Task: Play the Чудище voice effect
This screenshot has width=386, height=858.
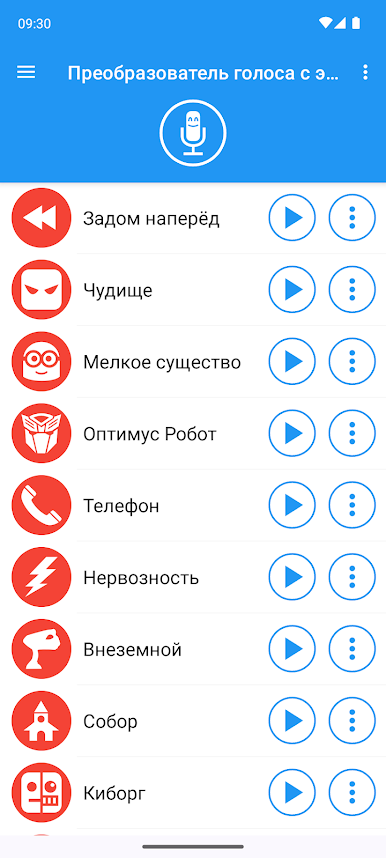Action: pos(292,289)
